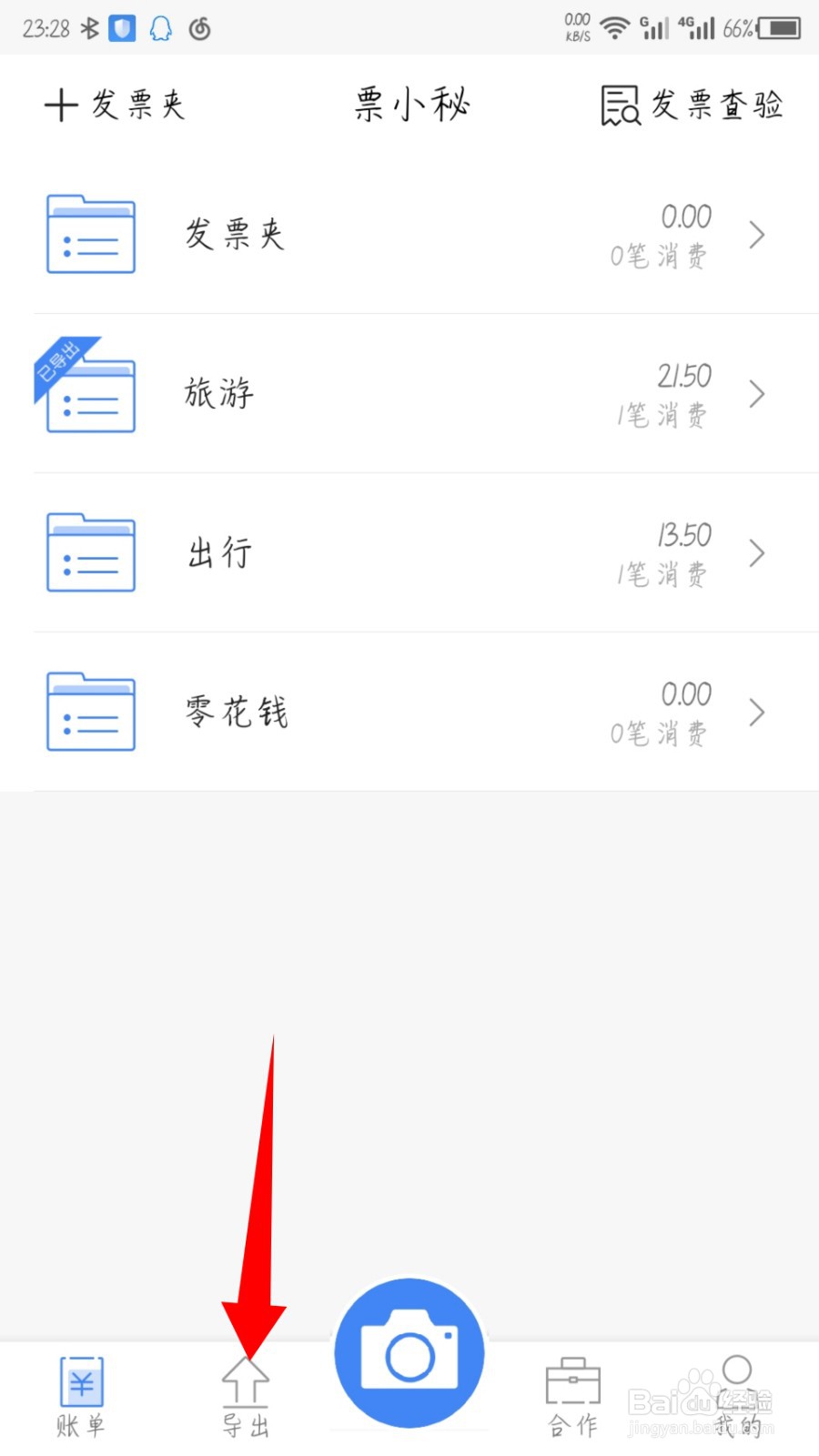819x1456 pixels.
Task: Tap the camera button to scan invoice
Action: [x=409, y=1353]
